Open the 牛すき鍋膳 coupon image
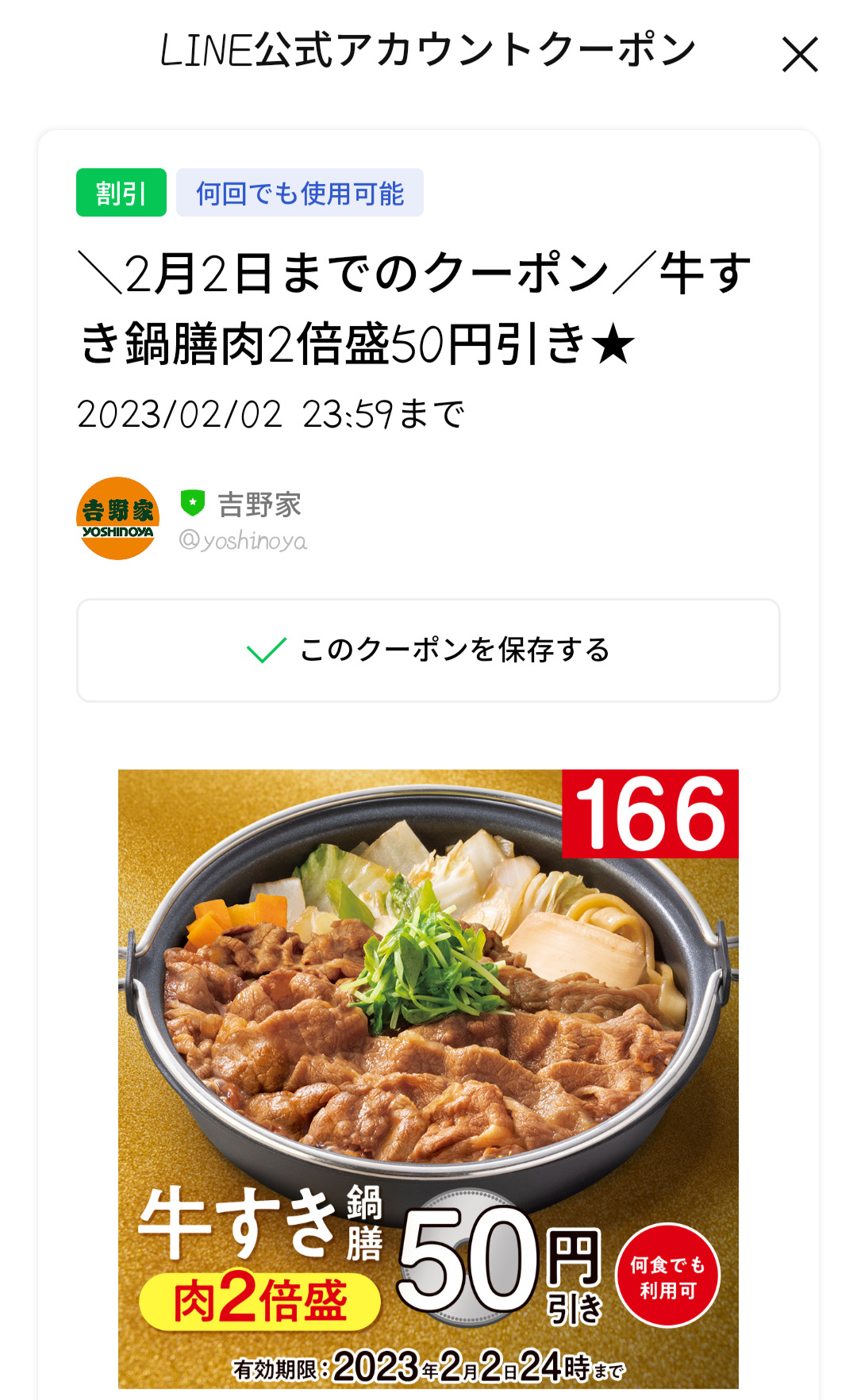This screenshot has height=1400, width=857. pyautogui.click(x=428, y=1079)
